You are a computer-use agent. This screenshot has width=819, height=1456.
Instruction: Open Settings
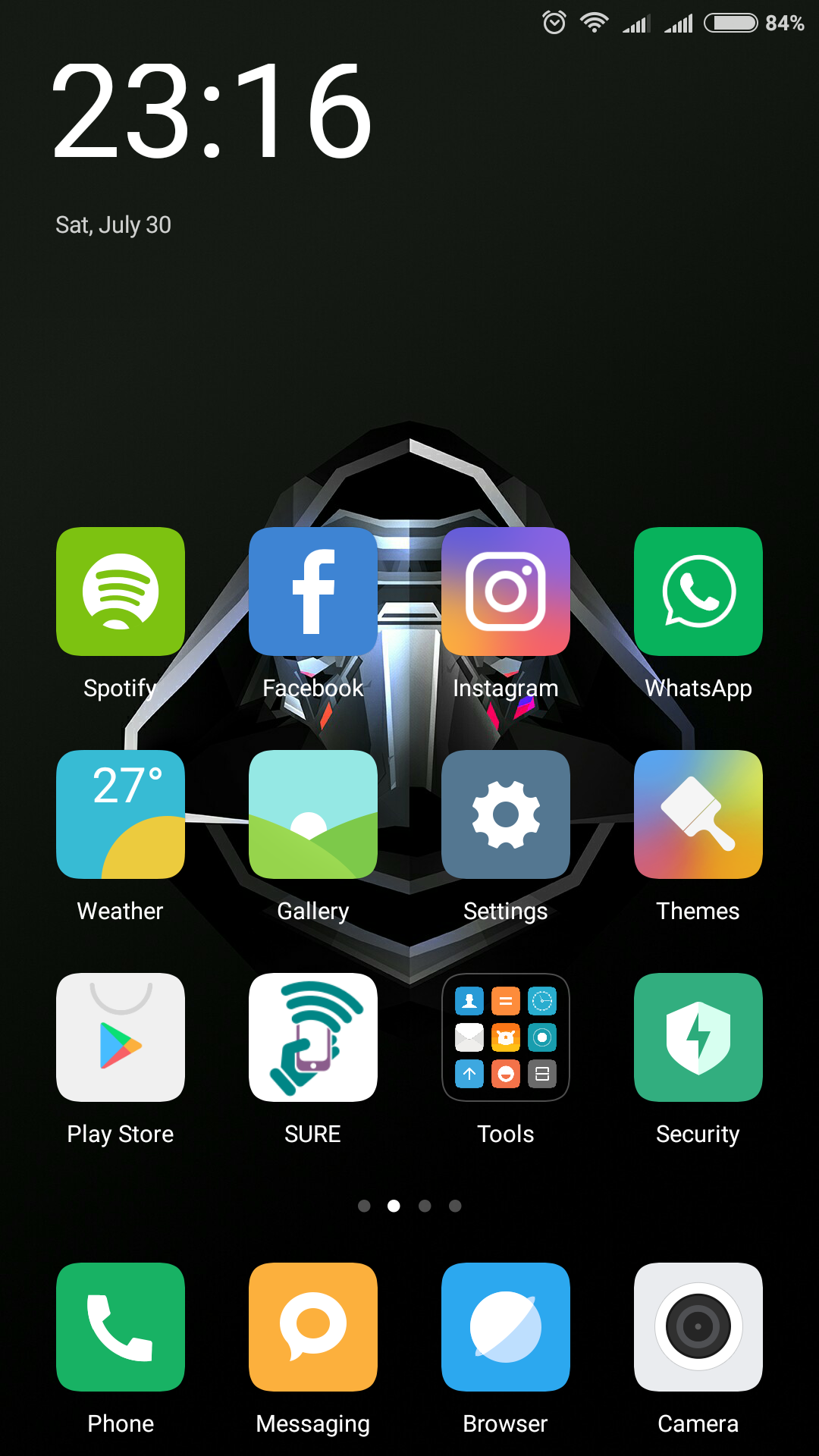(506, 814)
